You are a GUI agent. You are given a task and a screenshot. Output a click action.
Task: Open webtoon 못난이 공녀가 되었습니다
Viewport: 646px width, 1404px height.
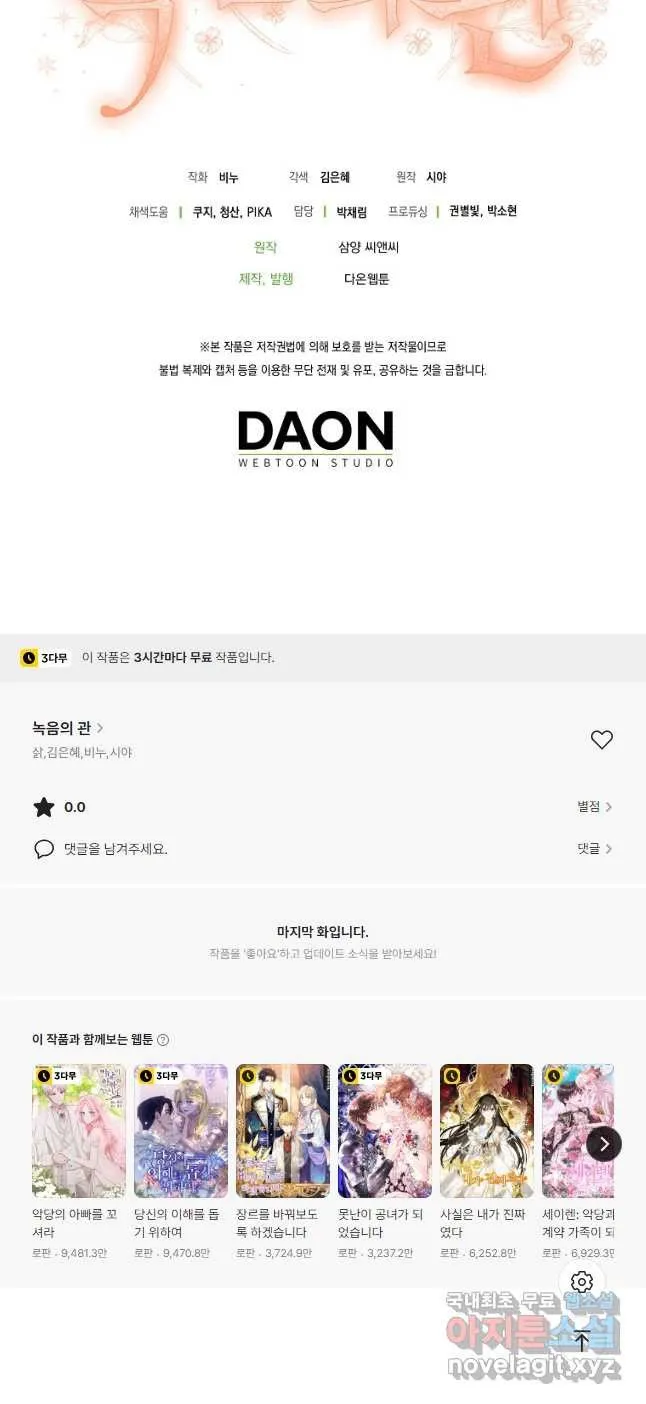385,1162
